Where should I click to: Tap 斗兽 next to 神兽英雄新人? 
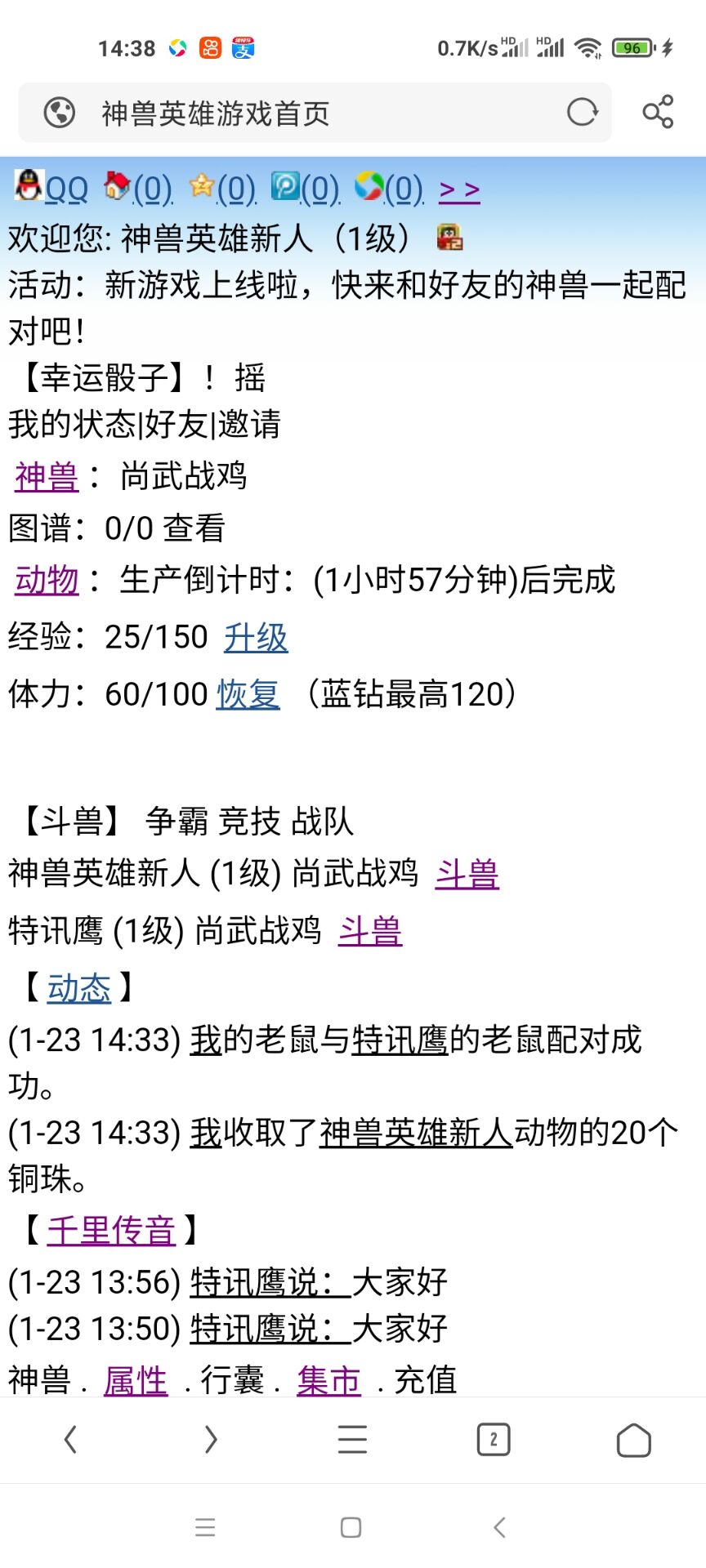click(467, 874)
